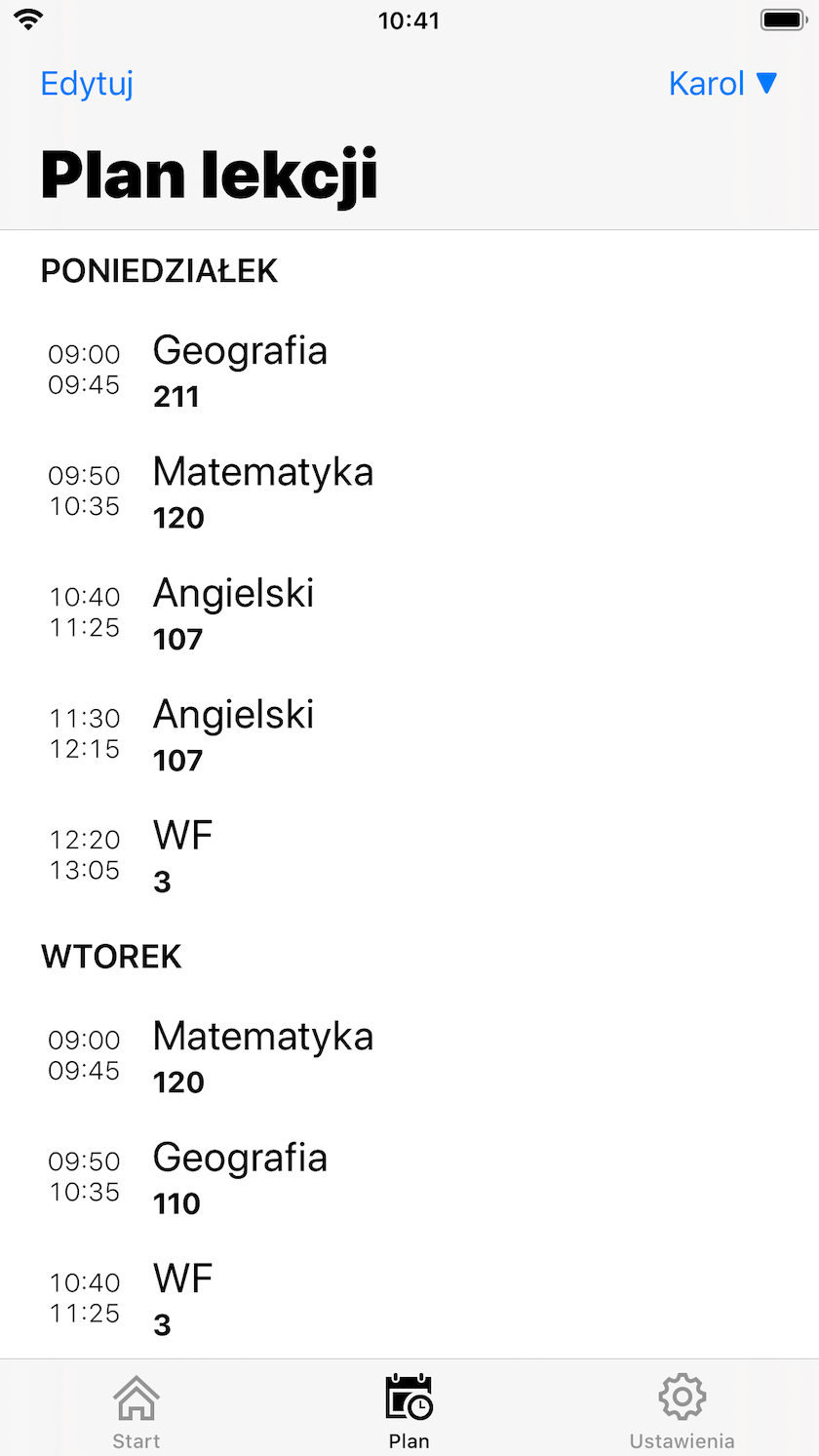Expand the account switcher triangle next to Karol
Screen dimensions: 819x1456
point(769,84)
